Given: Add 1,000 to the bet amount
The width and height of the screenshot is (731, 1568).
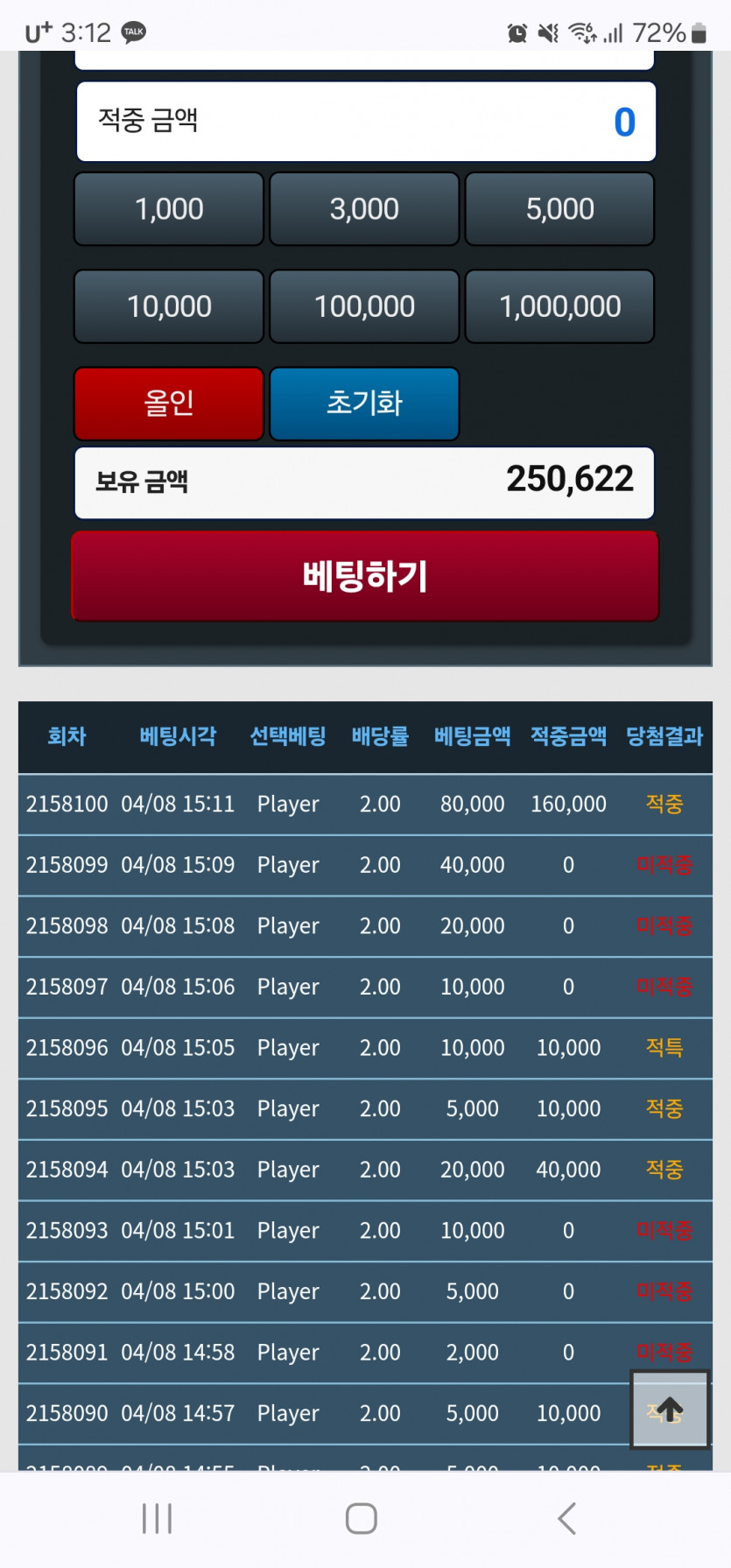Looking at the screenshot, I should click(x=169, y=209).
